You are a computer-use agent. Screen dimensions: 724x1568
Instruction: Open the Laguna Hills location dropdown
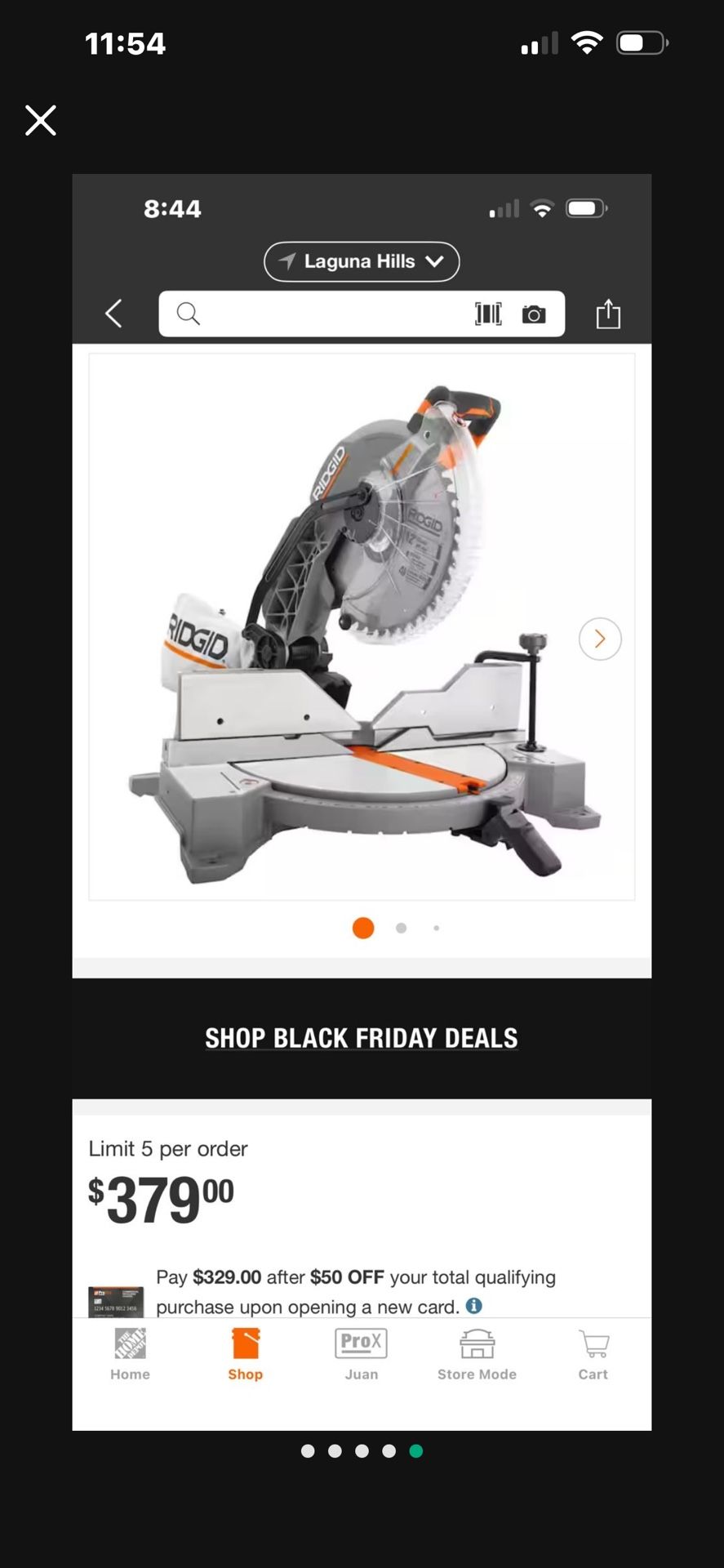[362, 261]
